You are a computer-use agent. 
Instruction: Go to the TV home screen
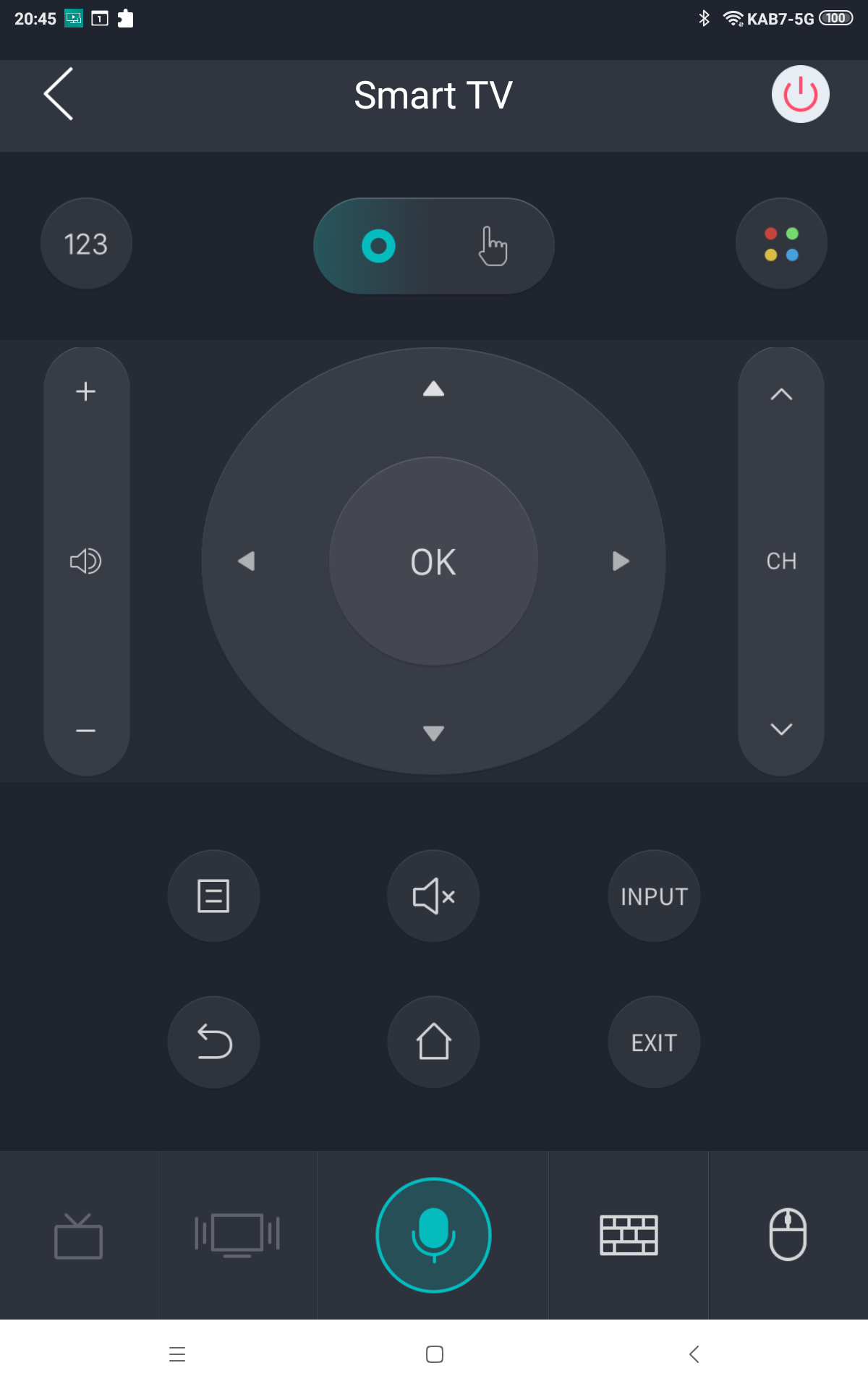434,1042
